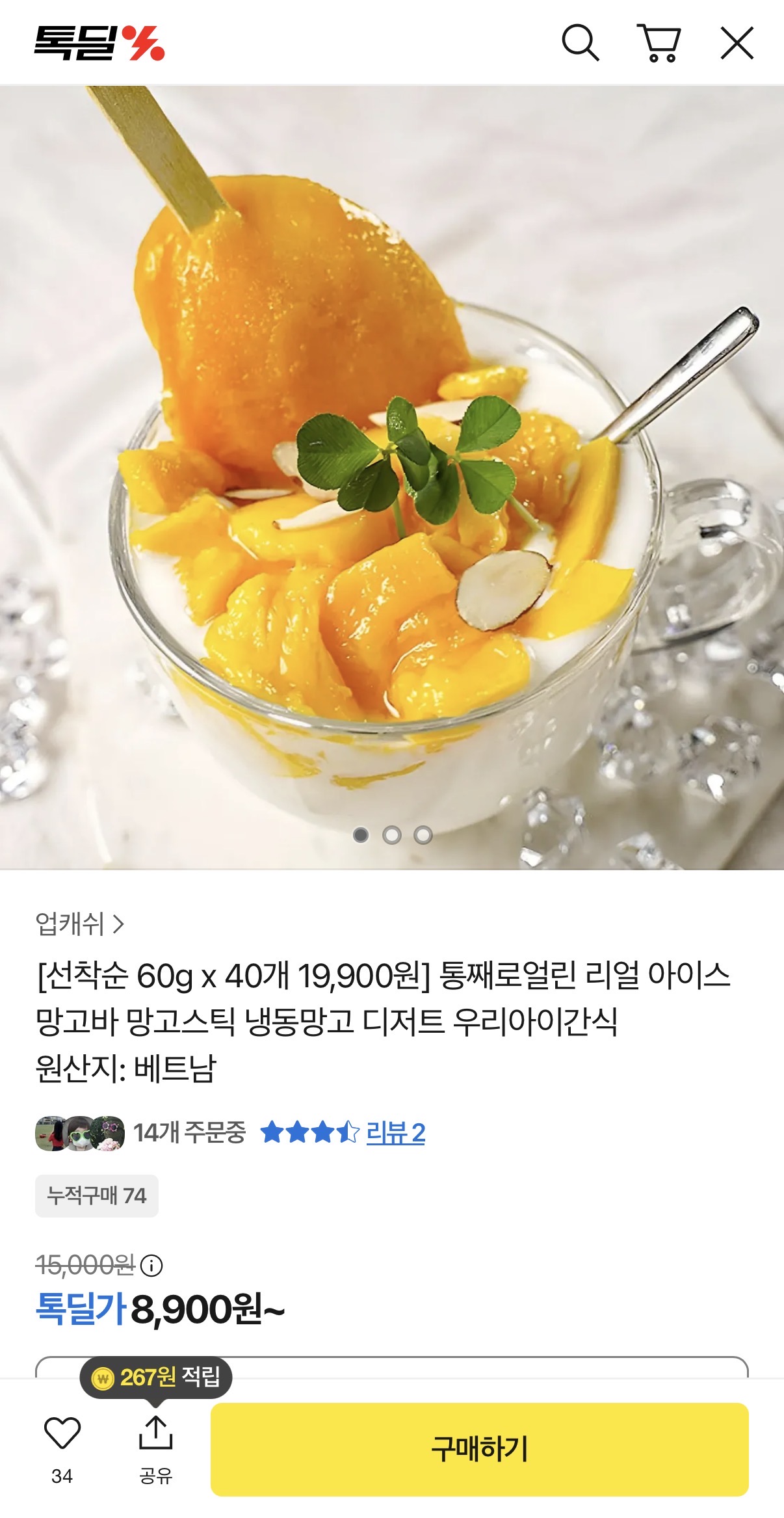Screen dimensions: 784x1518
Task: Jump to the second image indicator dot
Action: [x=392, y=835]
